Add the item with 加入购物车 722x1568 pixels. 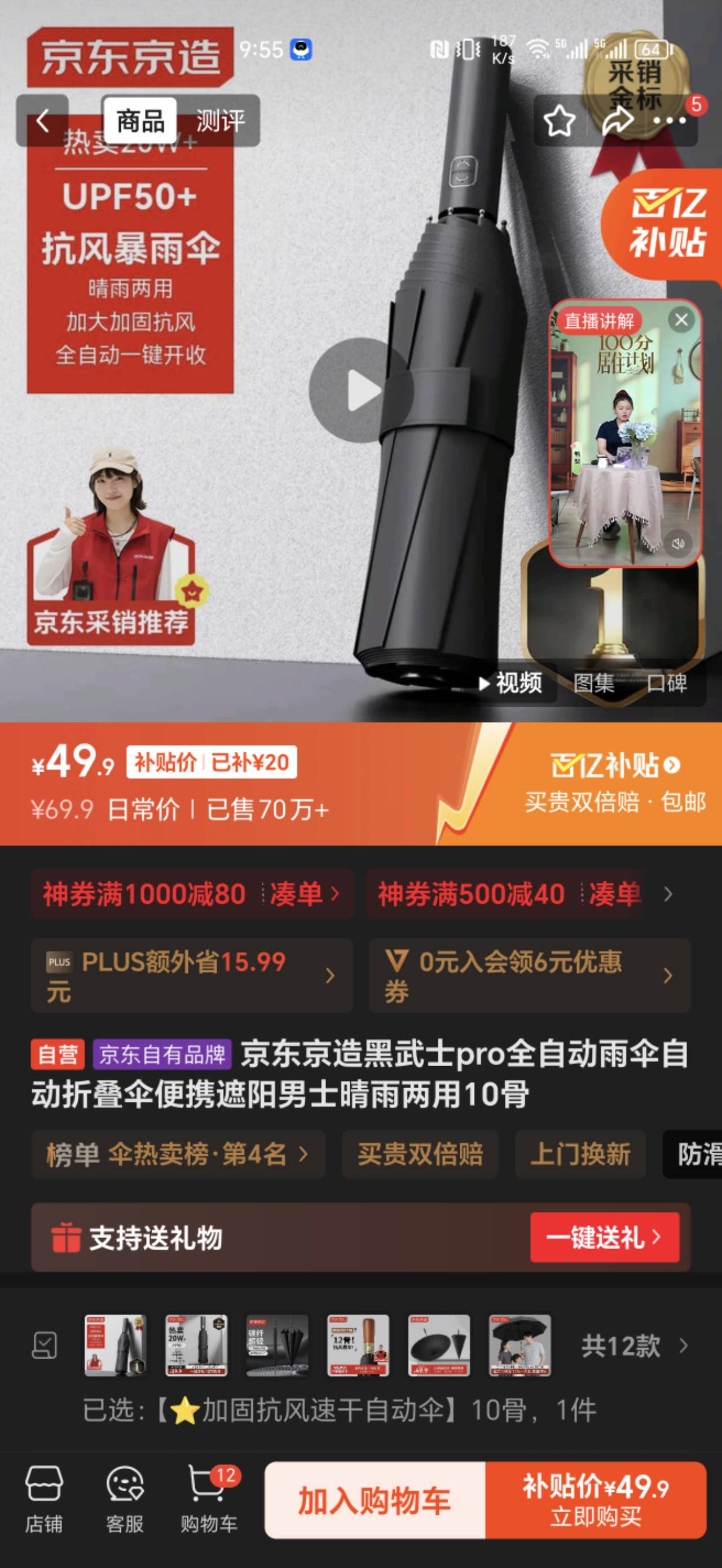(375, 1500)
